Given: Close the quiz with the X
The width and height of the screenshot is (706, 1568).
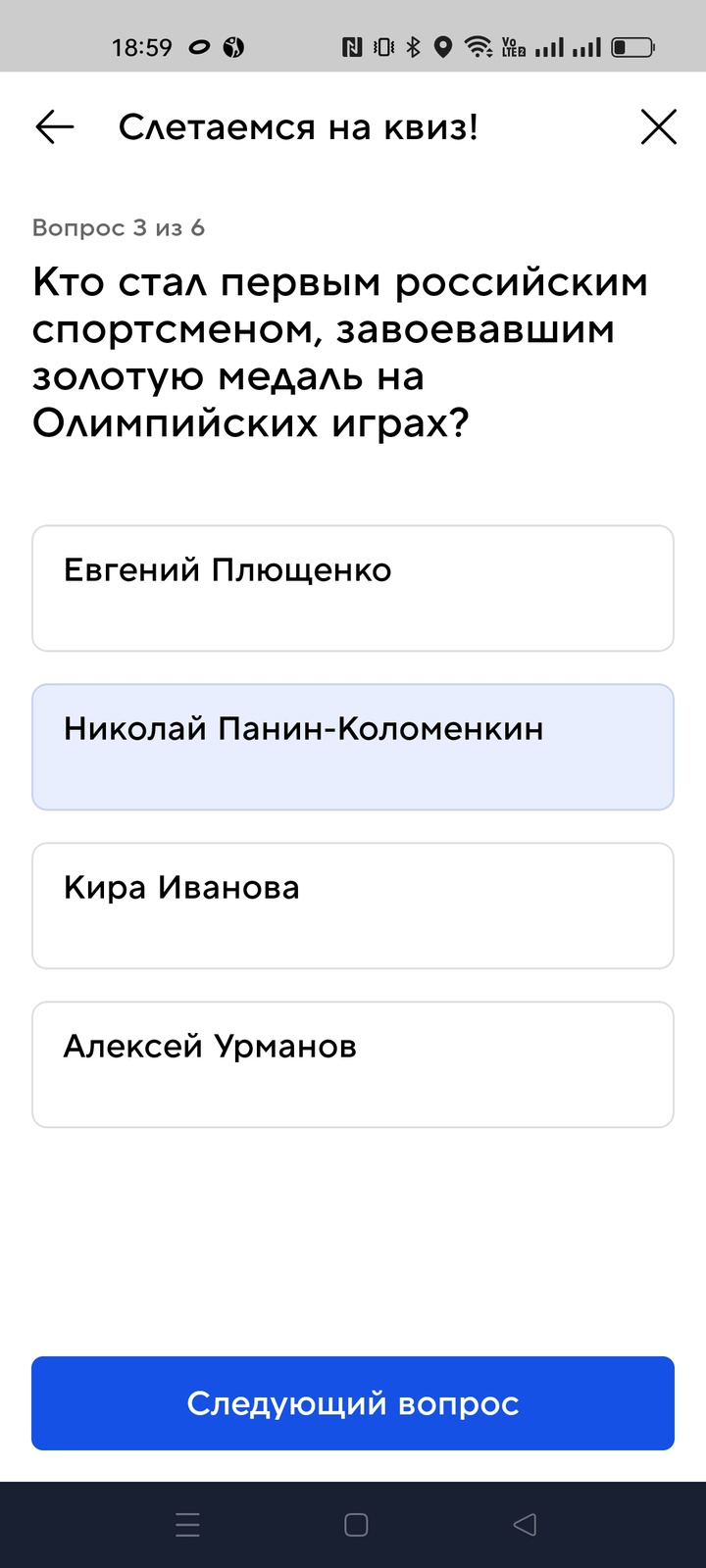Looking at the screenshot, I should point(658,127).
